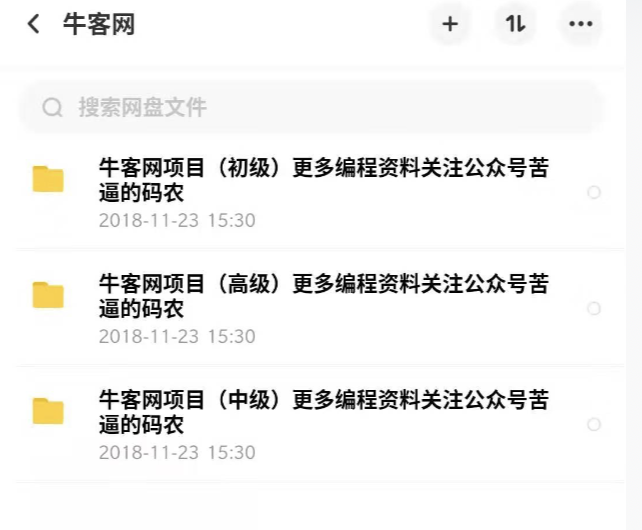Tap the plus icon to add
The height and width of the screenshot is (530, 642).
450,25
